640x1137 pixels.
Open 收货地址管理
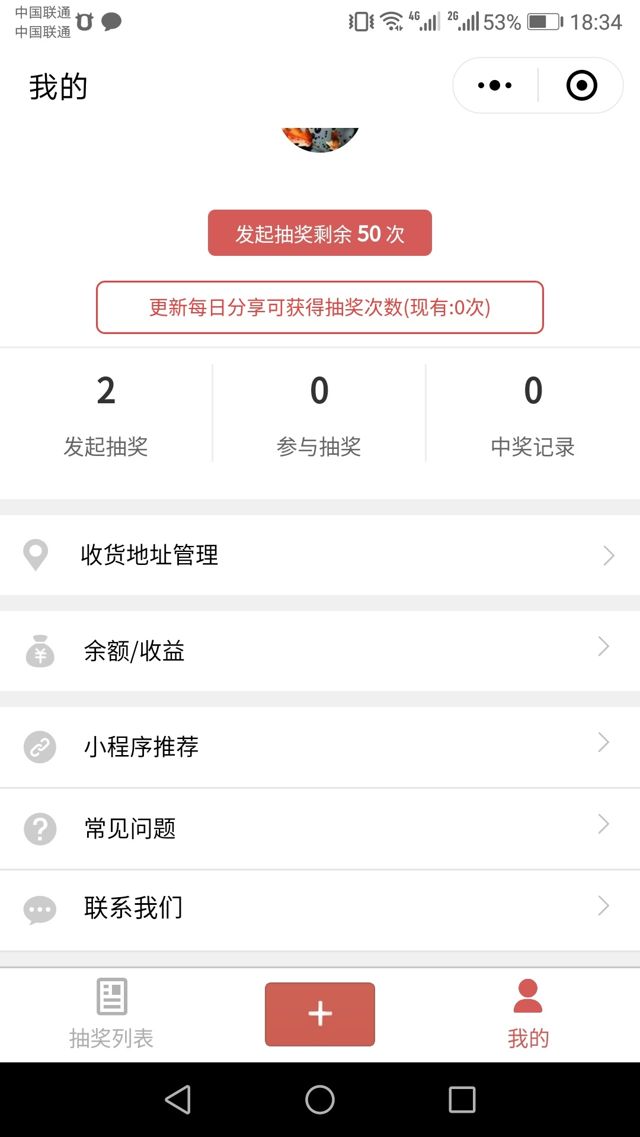tap(320, 555)
